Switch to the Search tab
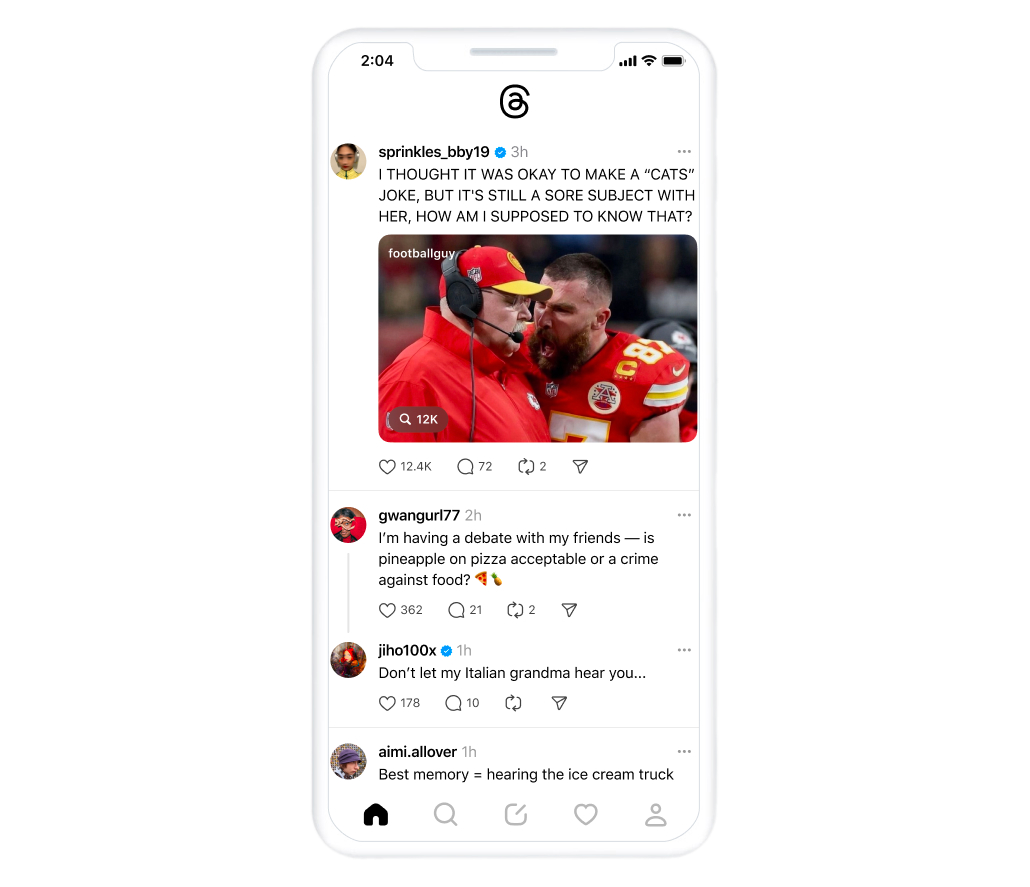Screen dimensions: 1030x887 445,815
